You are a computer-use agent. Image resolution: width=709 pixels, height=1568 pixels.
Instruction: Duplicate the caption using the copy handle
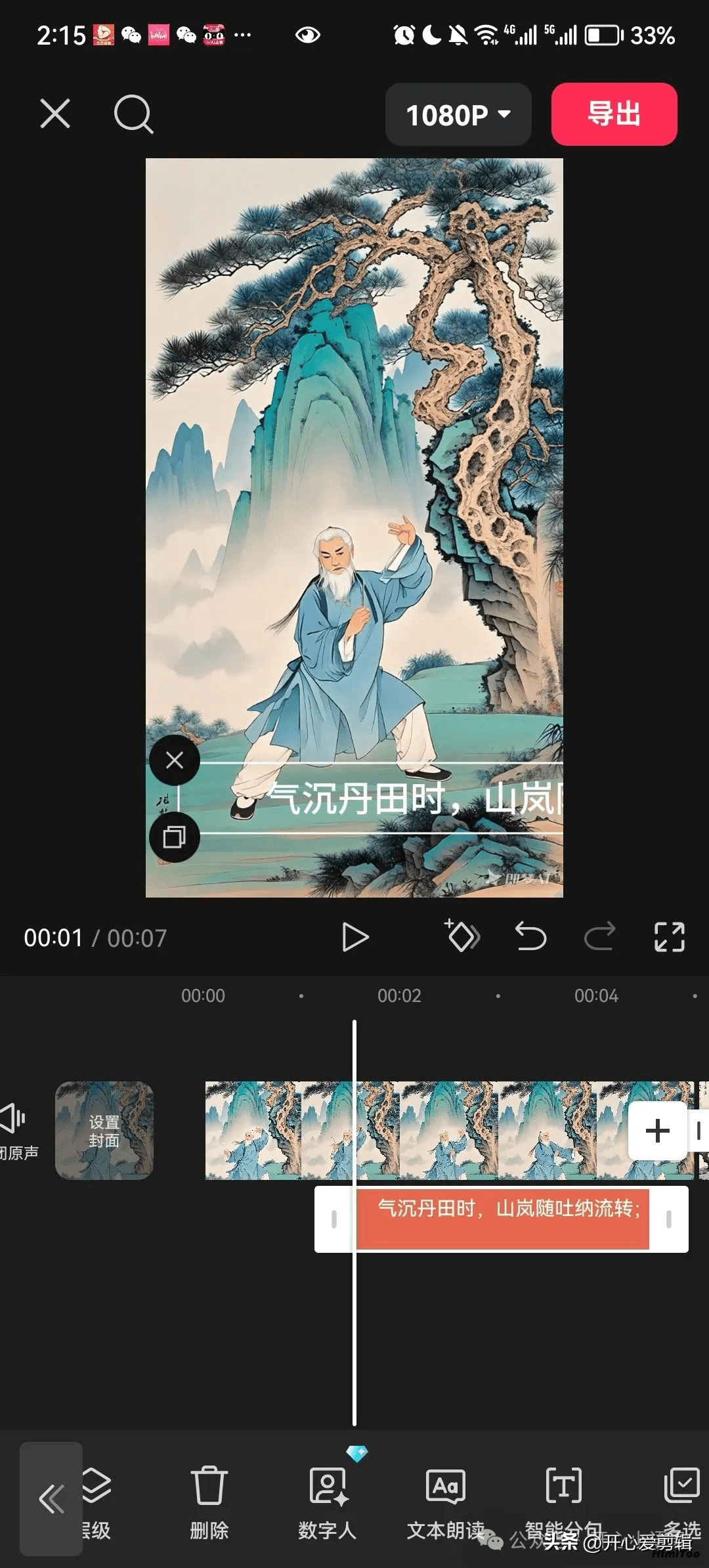click(175, 837)
